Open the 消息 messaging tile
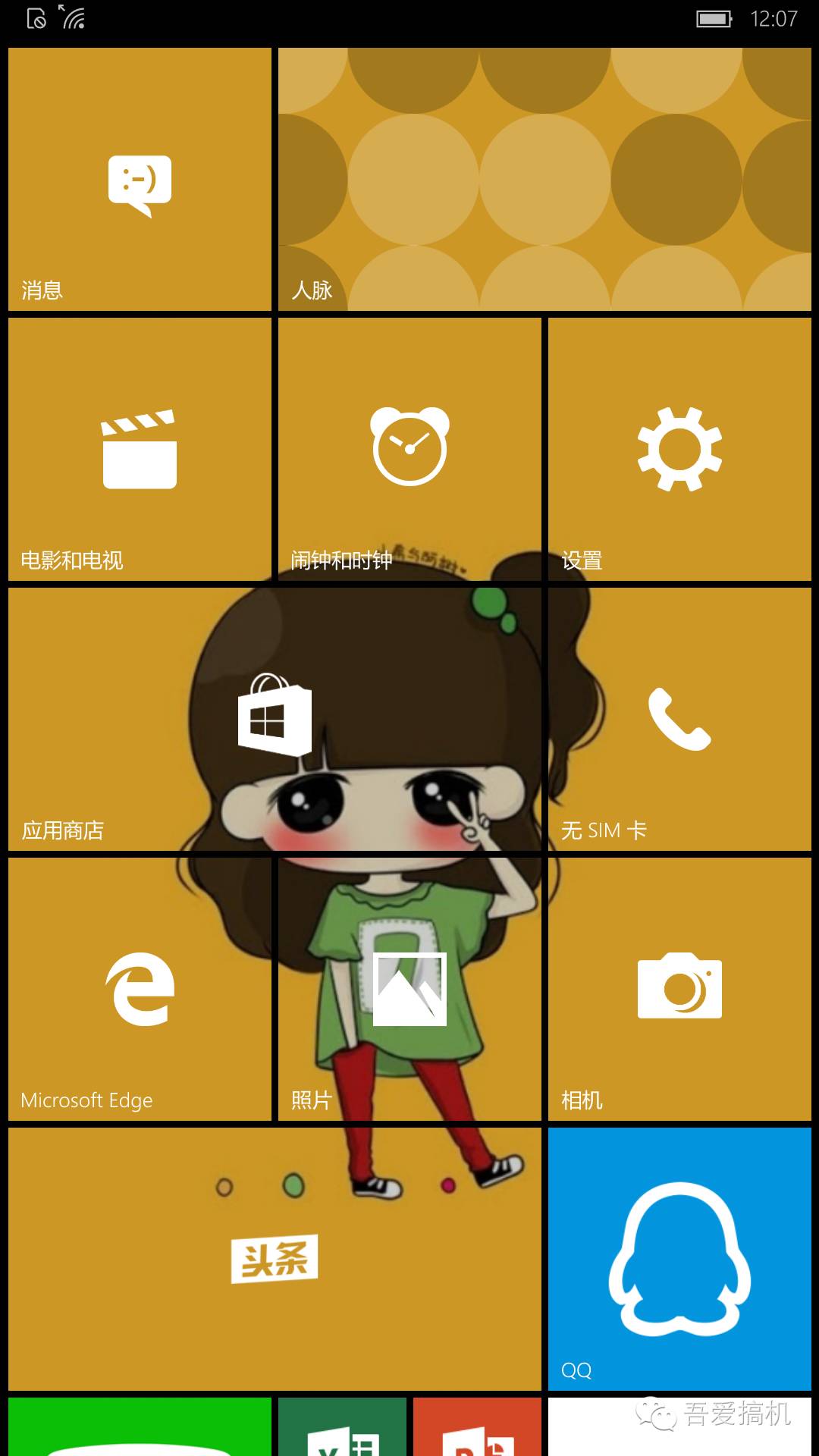The width and height of the screenshot is (819, 1456). click(140, 180)
